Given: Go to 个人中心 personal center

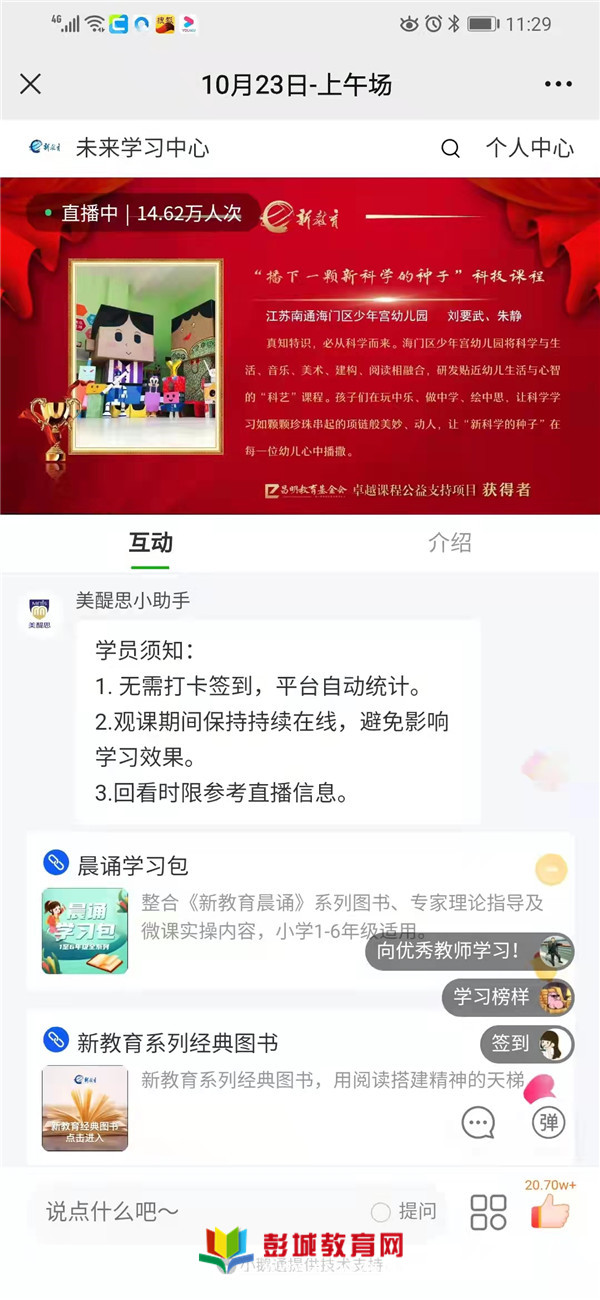Looking at the screenshot, I should point(529,149).
